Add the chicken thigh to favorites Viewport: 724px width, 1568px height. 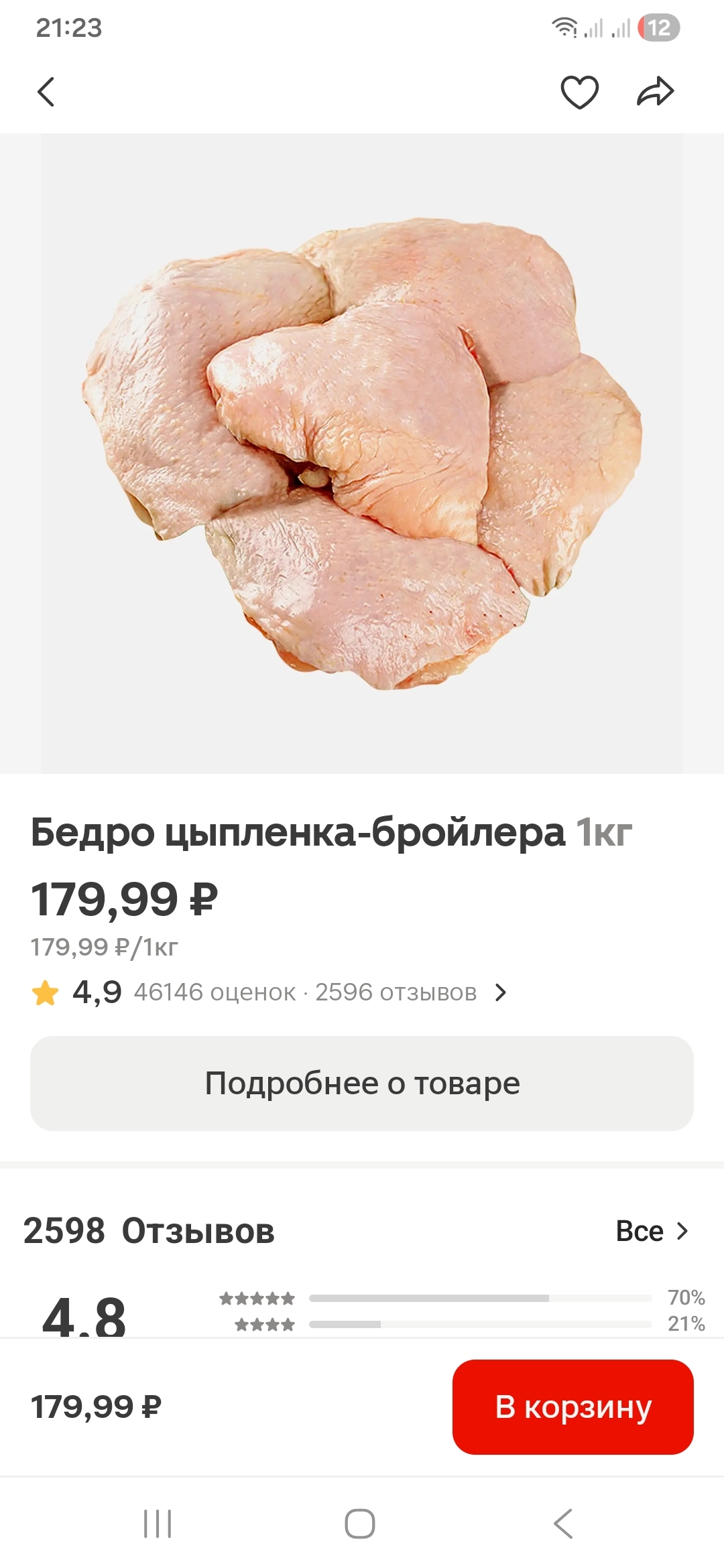579,92
